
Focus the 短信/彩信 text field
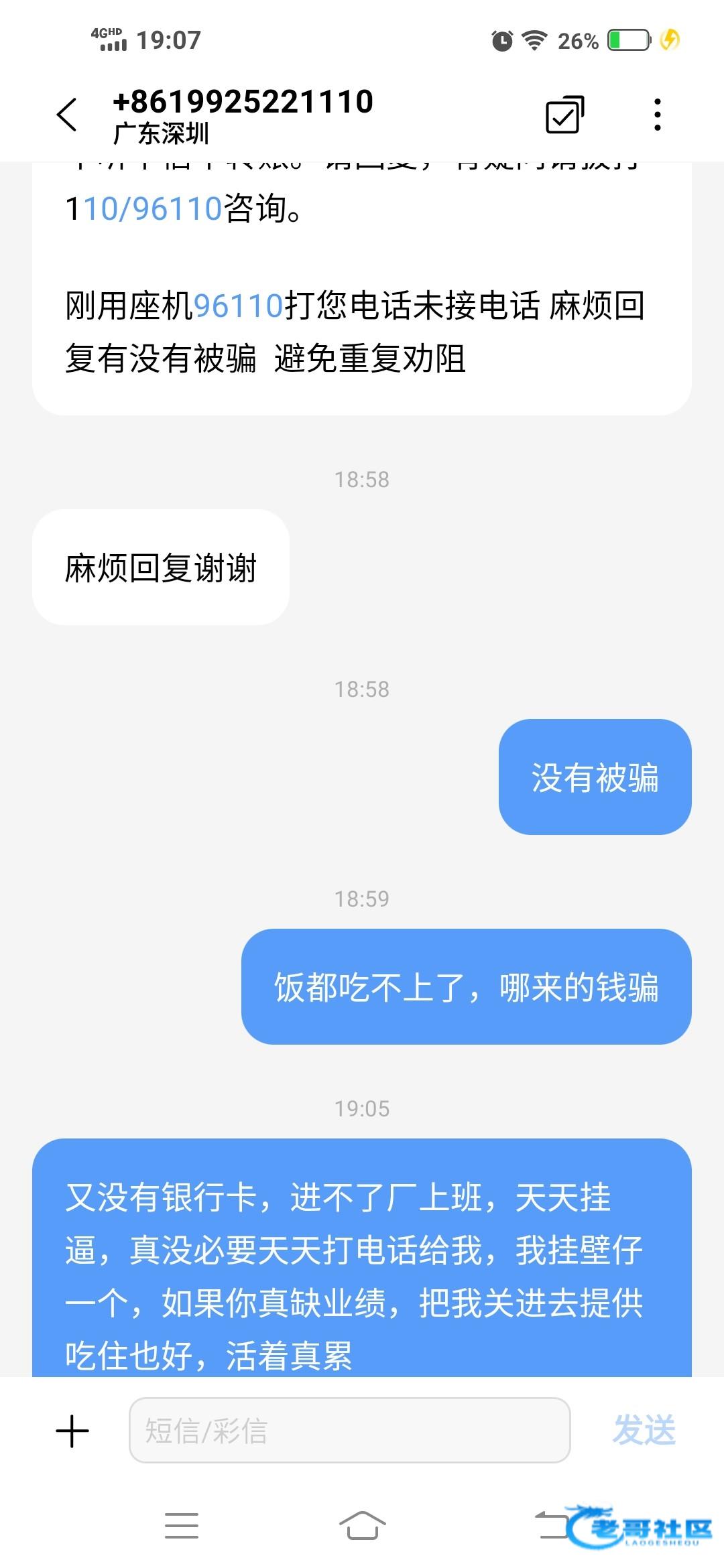coord(349,1431)
